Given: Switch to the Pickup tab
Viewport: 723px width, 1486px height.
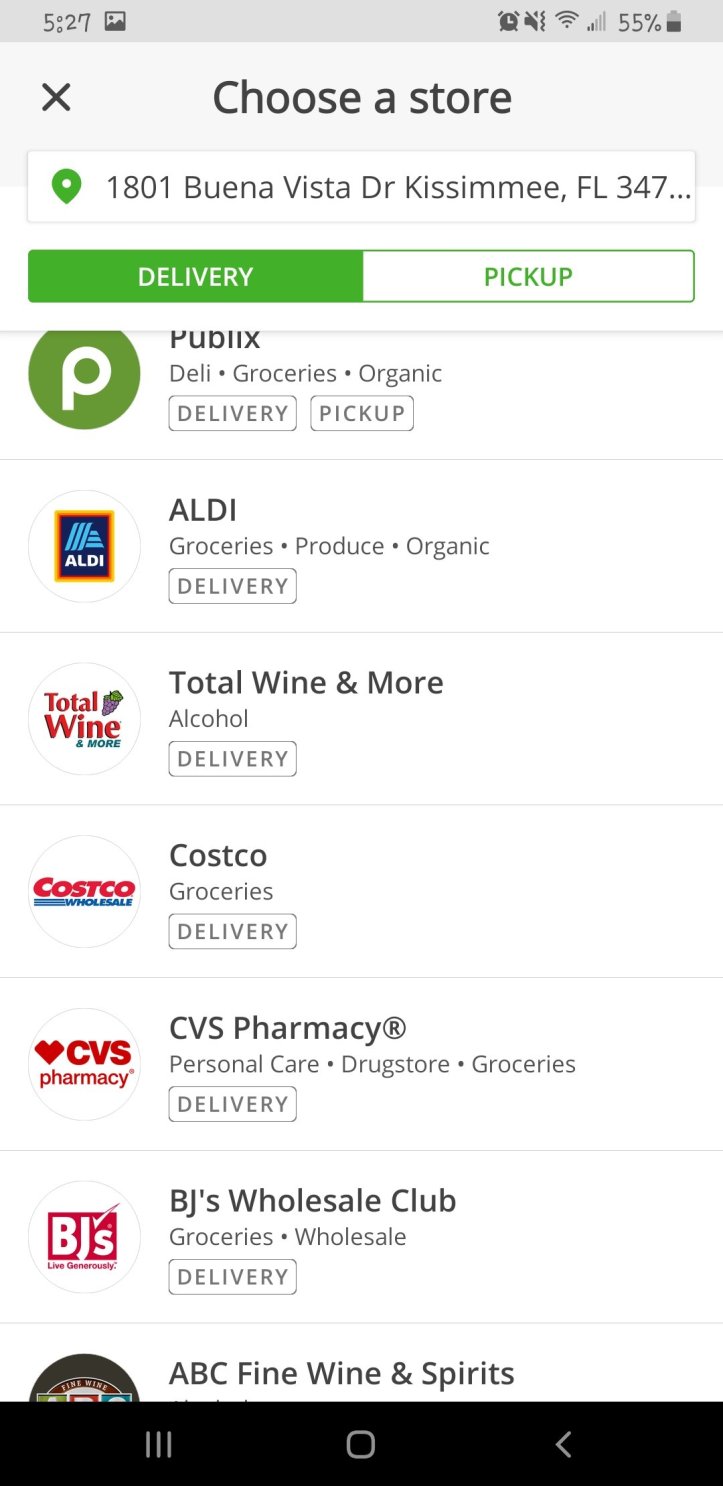Looking at the screenshot, I should (x=528, y=276).
